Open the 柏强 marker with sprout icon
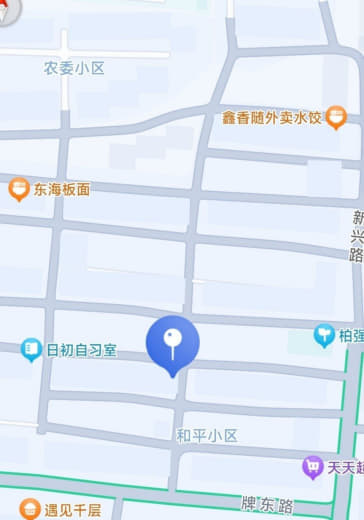This screenshot has height=520, width=364. tap(324, 336)
